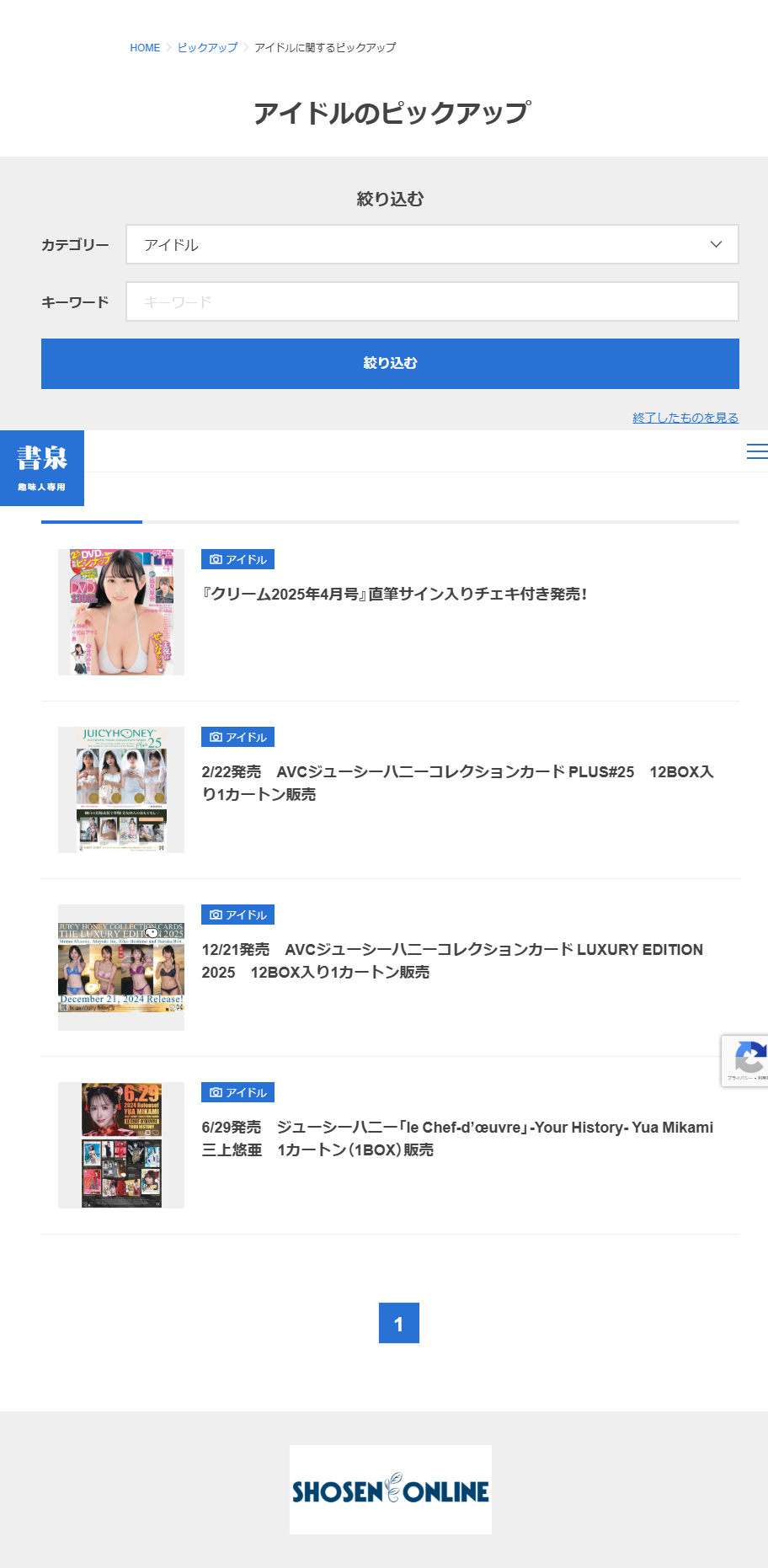Screen dimensions: 768x1568
Task: Open the 終了したものを見る link
Action: click(685, 418)
